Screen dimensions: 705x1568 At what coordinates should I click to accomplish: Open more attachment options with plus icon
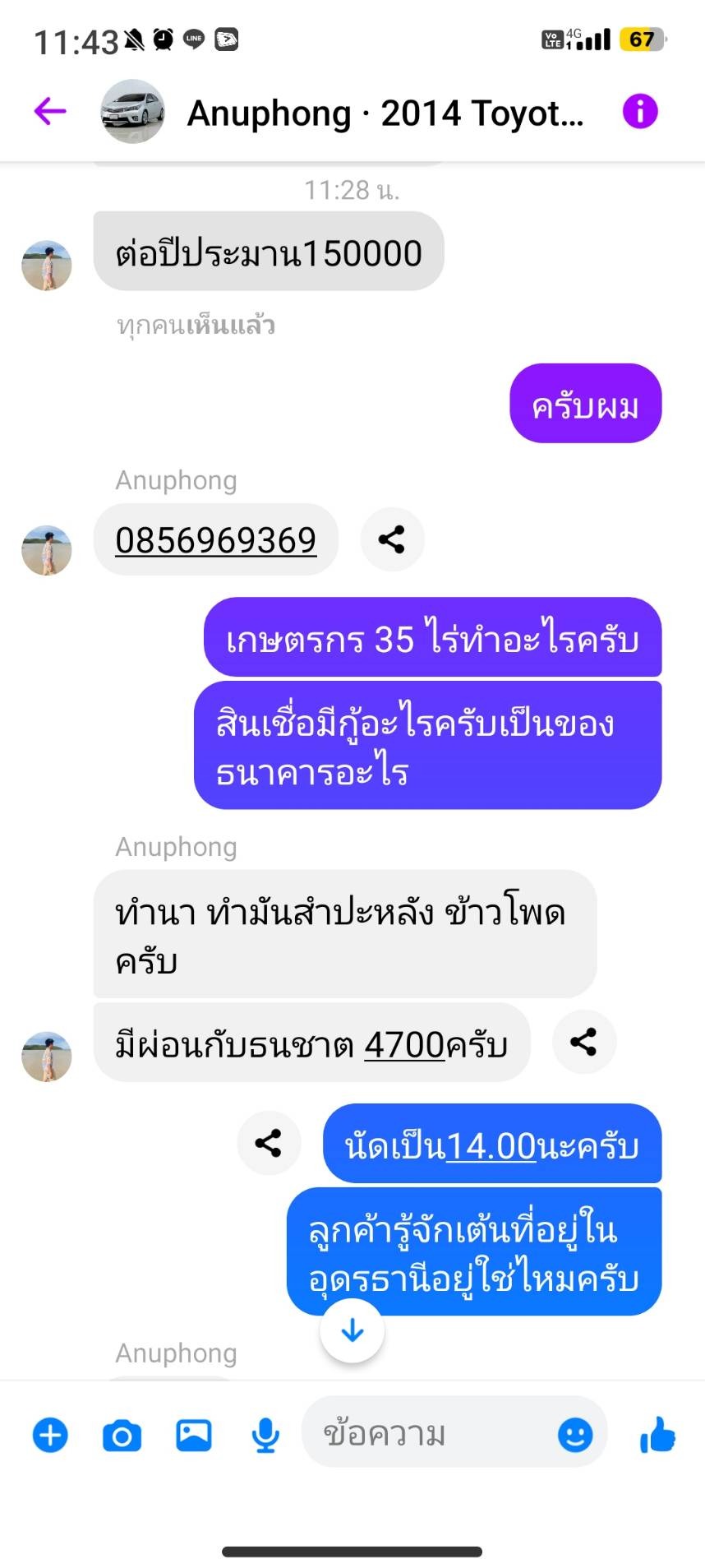pyautogui.click(x=50, y=1436)
